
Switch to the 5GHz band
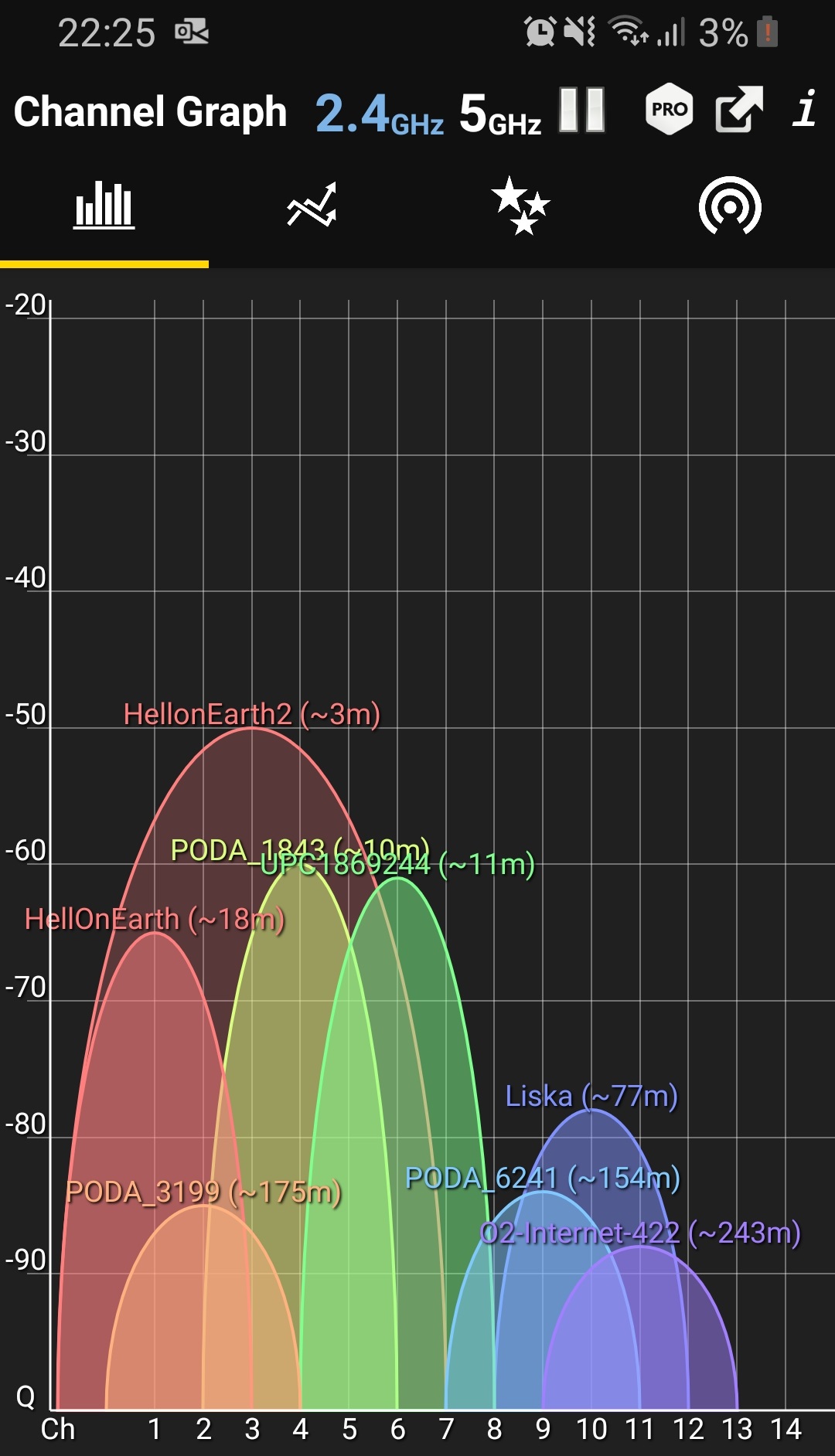[x=499, y=113]
